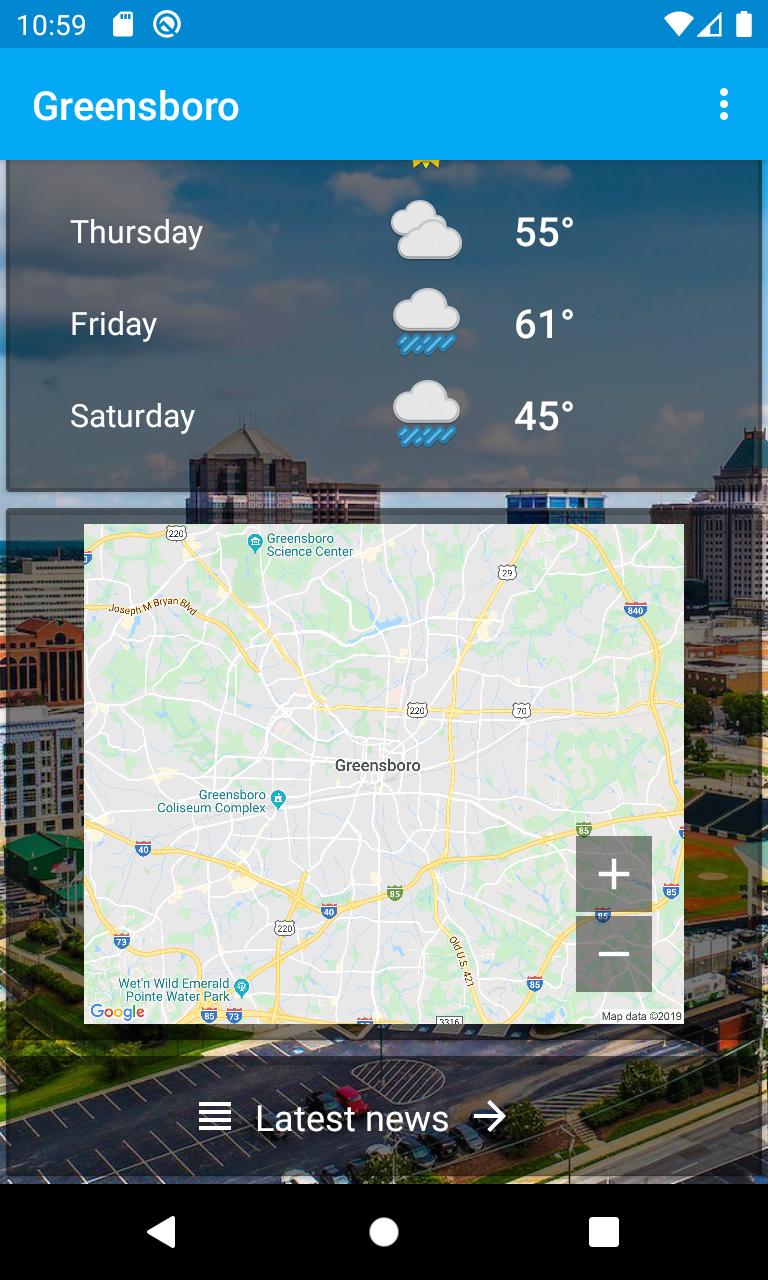
Task: Go back using the system back button
Action: 162,1232
